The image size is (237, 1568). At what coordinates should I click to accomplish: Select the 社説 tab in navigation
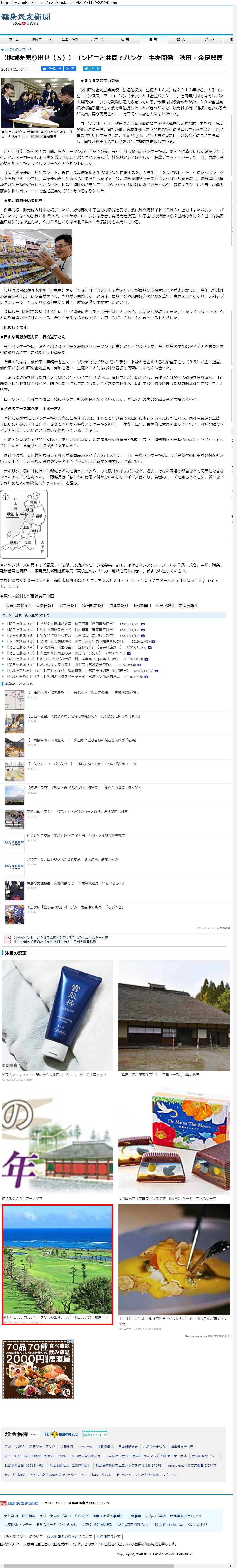pos(125,39)
